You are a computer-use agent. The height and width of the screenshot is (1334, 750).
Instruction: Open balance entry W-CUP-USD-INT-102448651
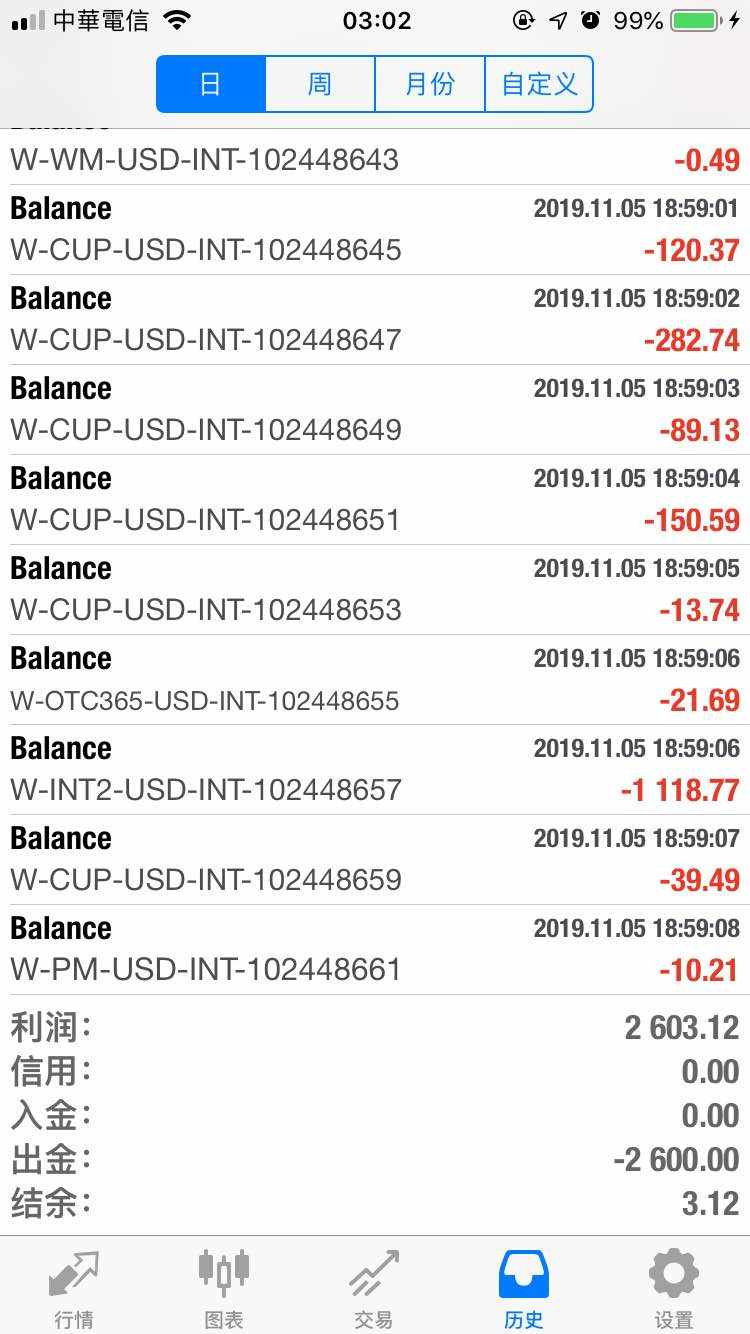(375, 500)
